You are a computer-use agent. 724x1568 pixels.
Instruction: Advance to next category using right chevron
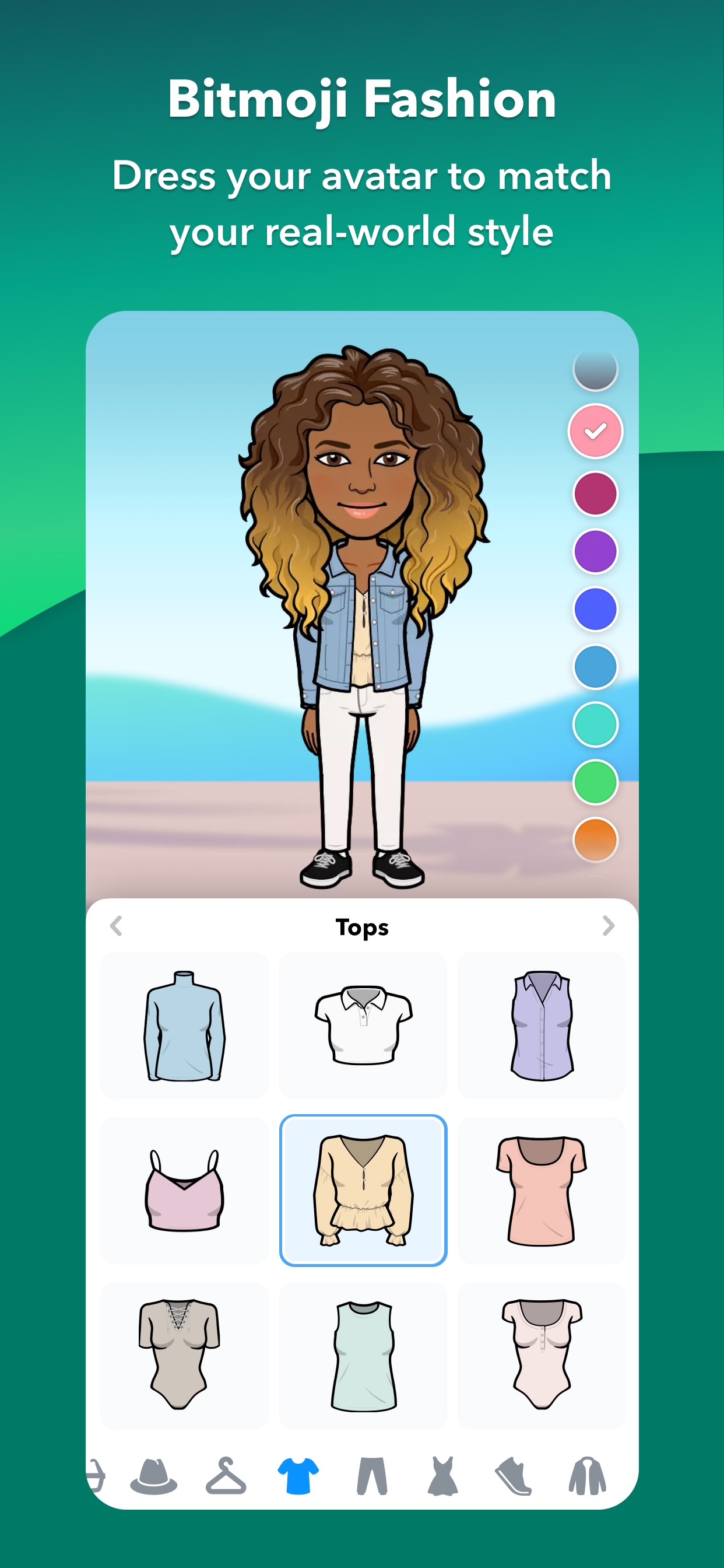point(607,926)
